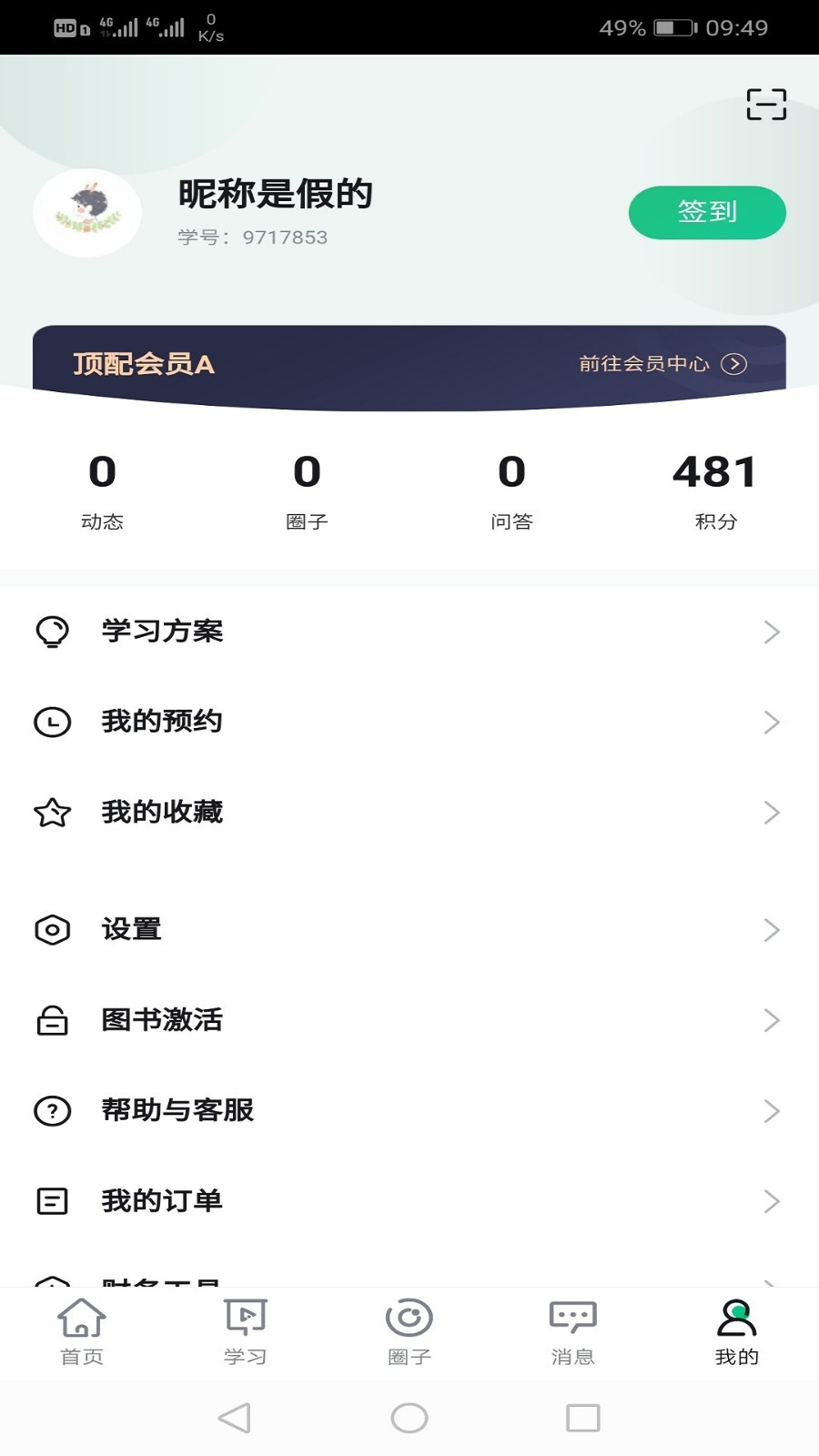Open 我的订单 my orders
819x1456 pixels.
409,1201
